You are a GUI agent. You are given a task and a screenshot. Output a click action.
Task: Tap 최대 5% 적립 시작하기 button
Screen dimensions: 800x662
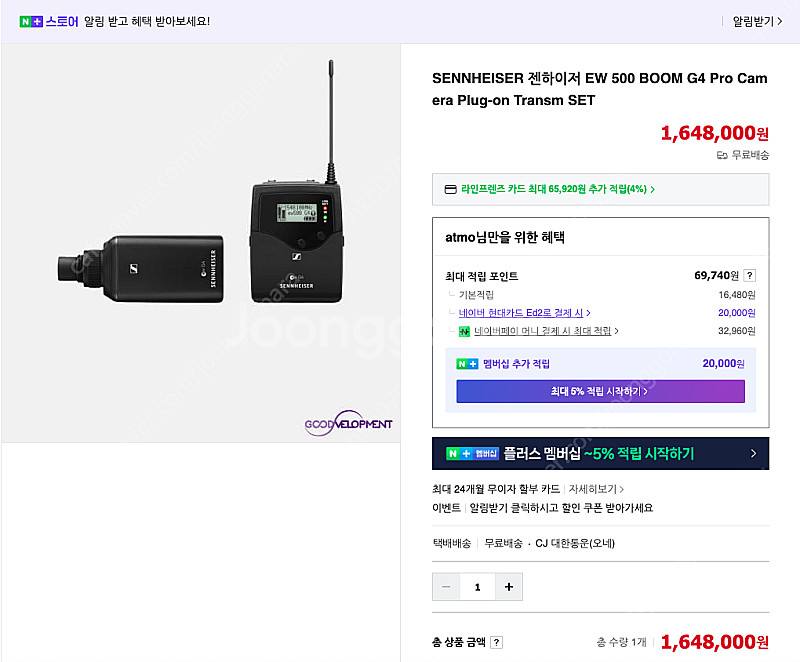pyautogui.click(x=600, y=391)
